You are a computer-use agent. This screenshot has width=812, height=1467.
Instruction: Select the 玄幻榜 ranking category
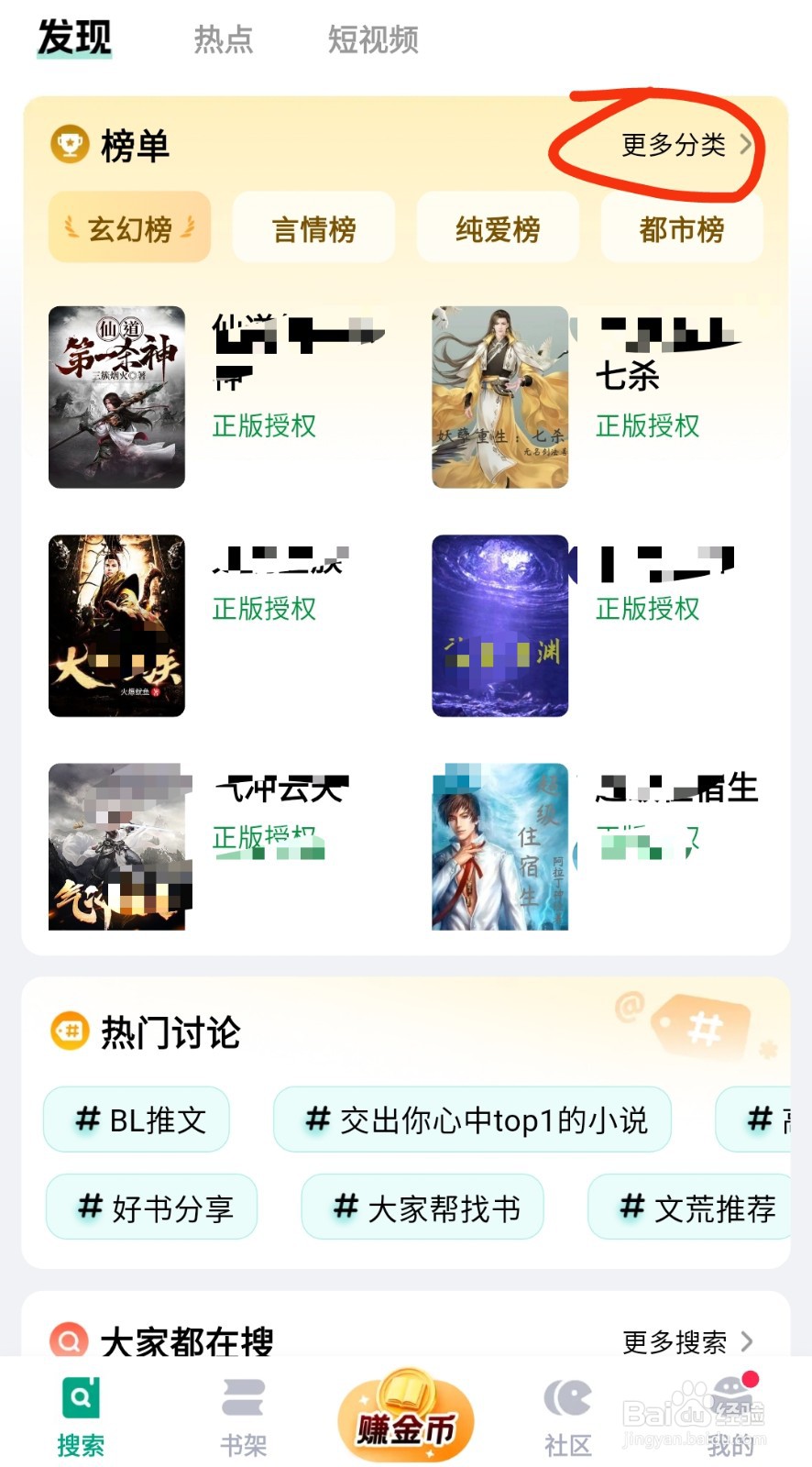tap(129, 226)
